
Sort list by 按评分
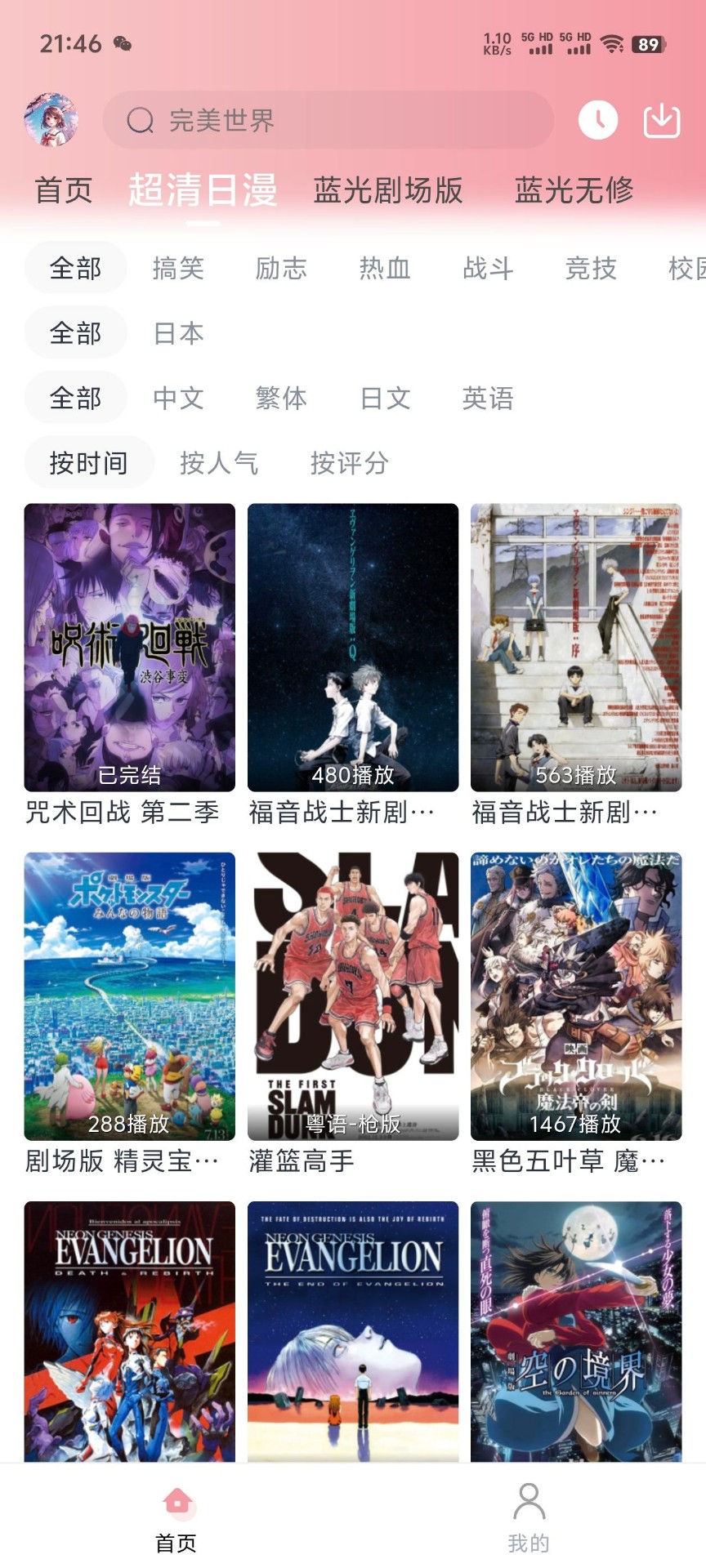coord(349,463)
